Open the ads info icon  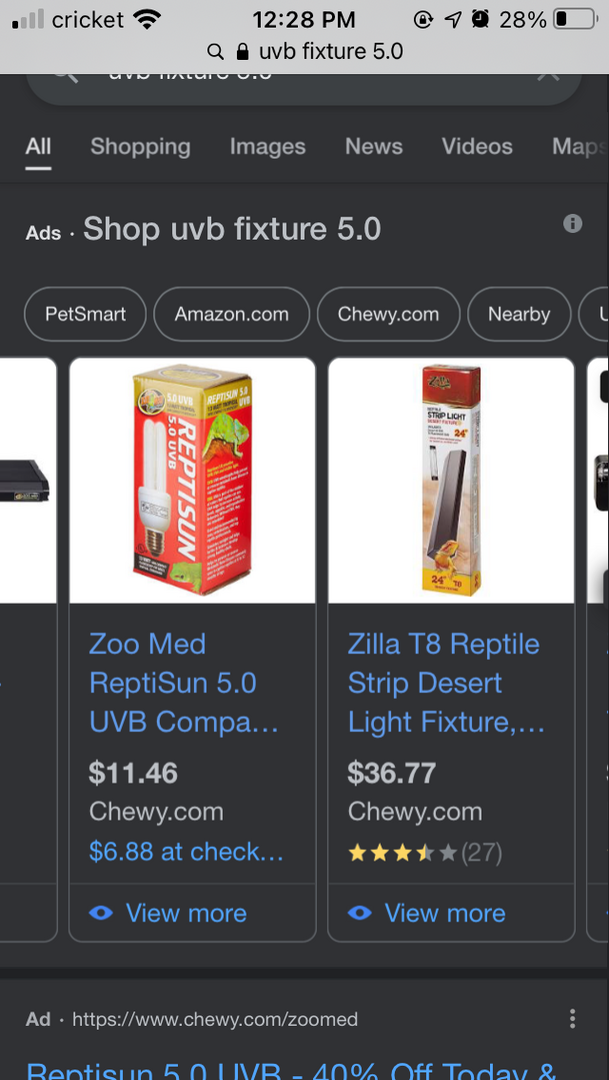click(572, 224)
